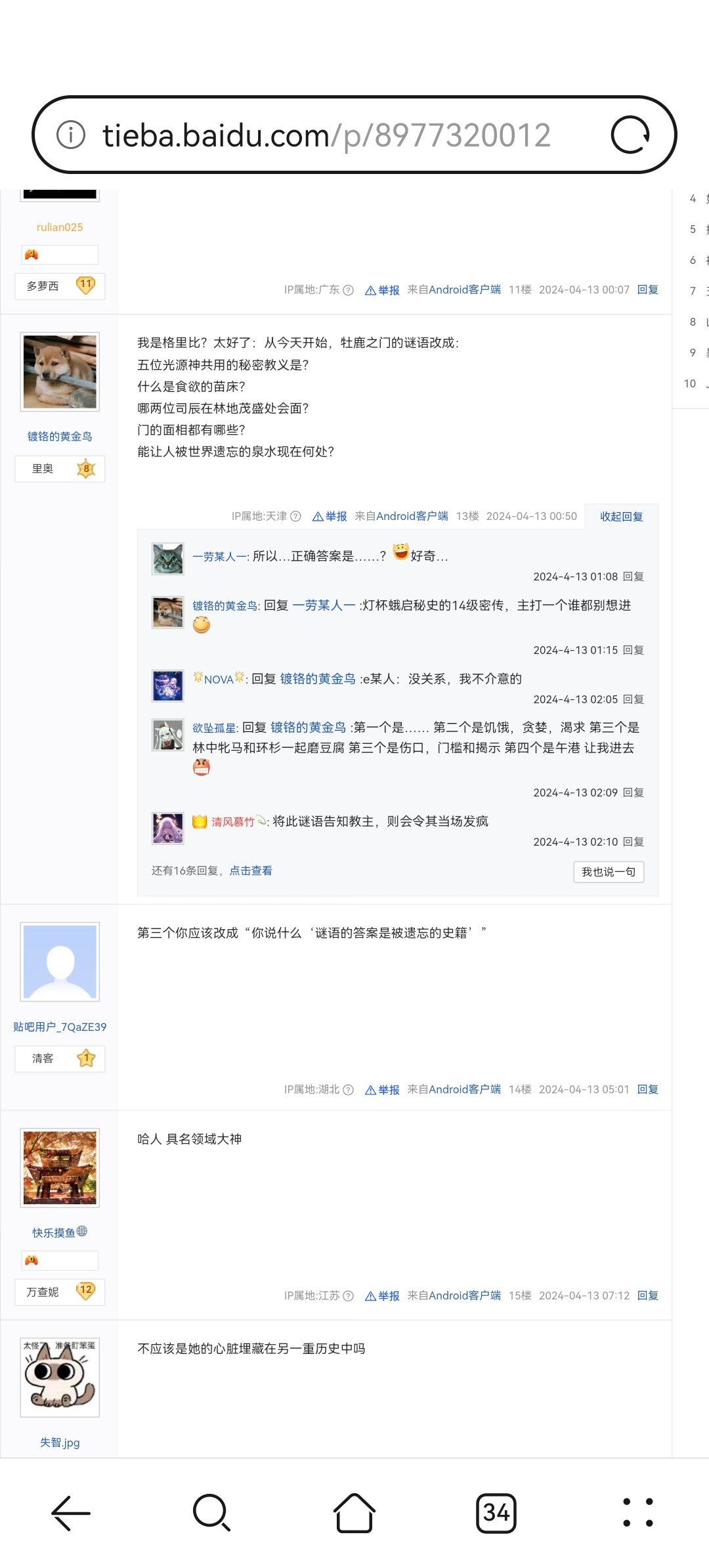
Task: Reply to 一劳某人一's comment
Action: pos(633,577)
